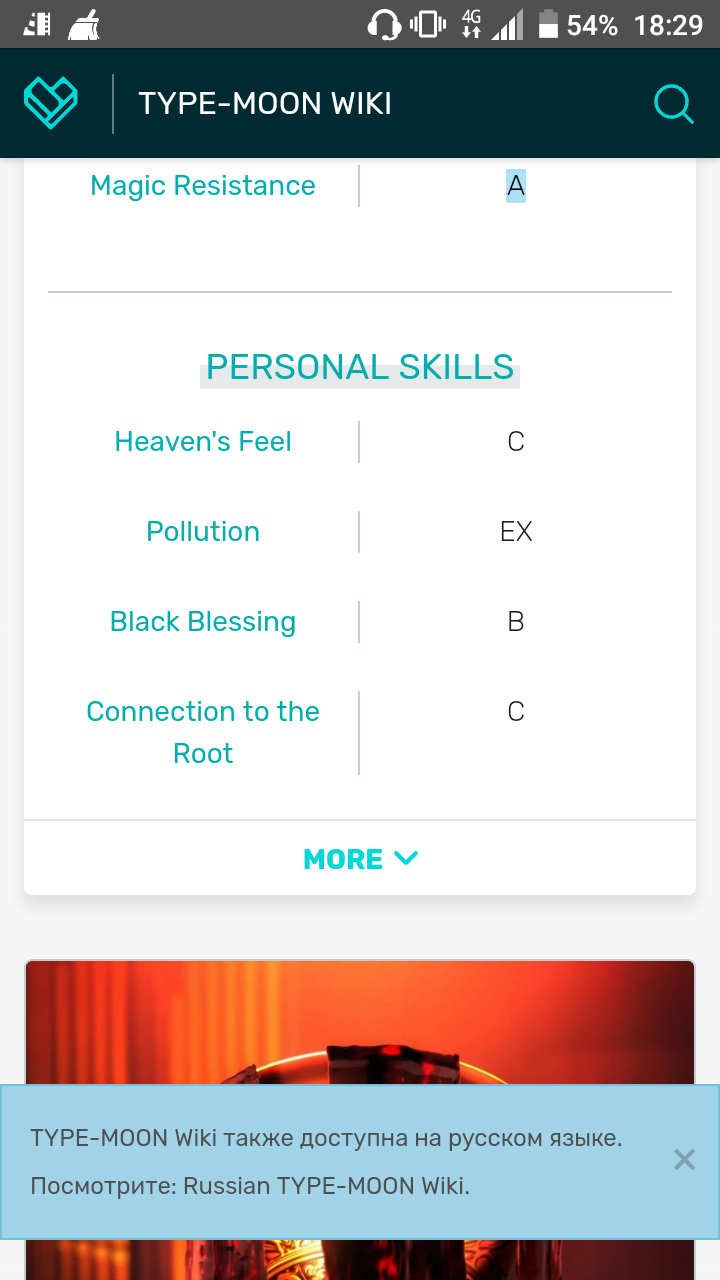Viewport: 720px width, 1280px height.
Task: Dismiss the Russian wiki notification banner
Action: (684, 1160)
